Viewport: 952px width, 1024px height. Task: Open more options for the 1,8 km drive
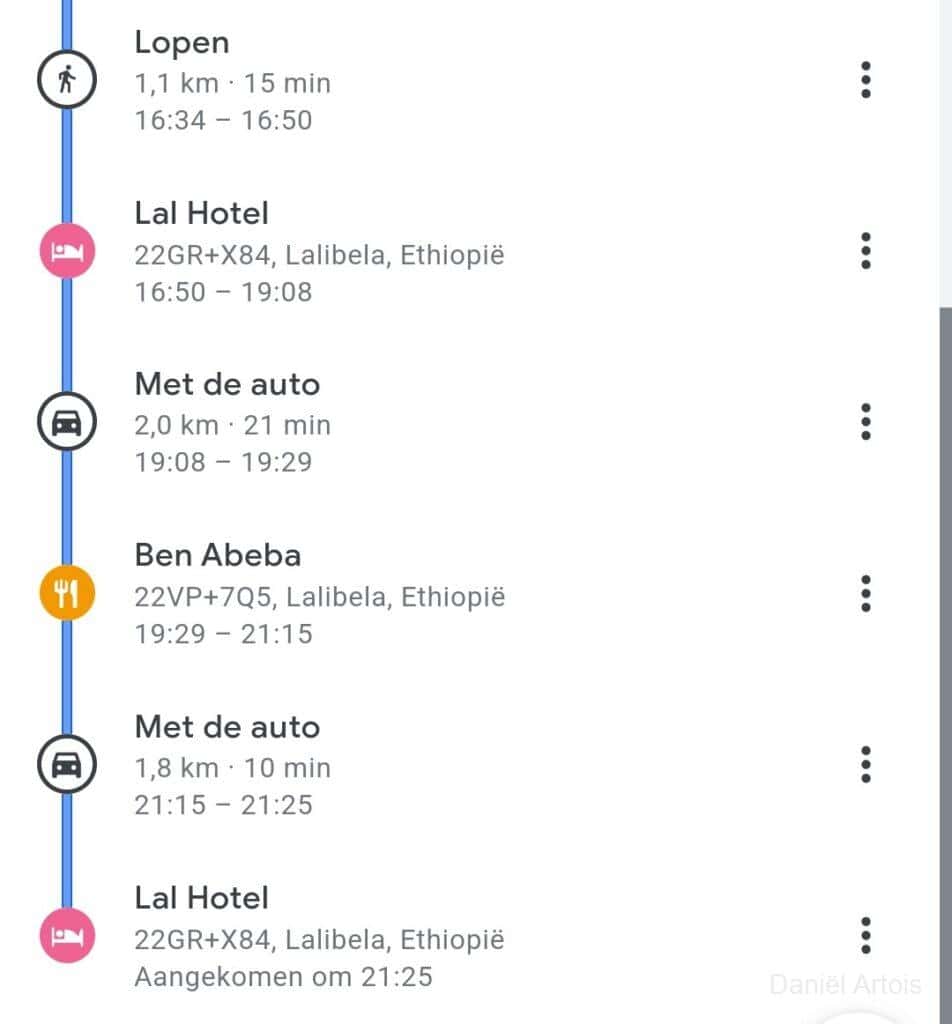pyautogui.click(x=866, y=765)
